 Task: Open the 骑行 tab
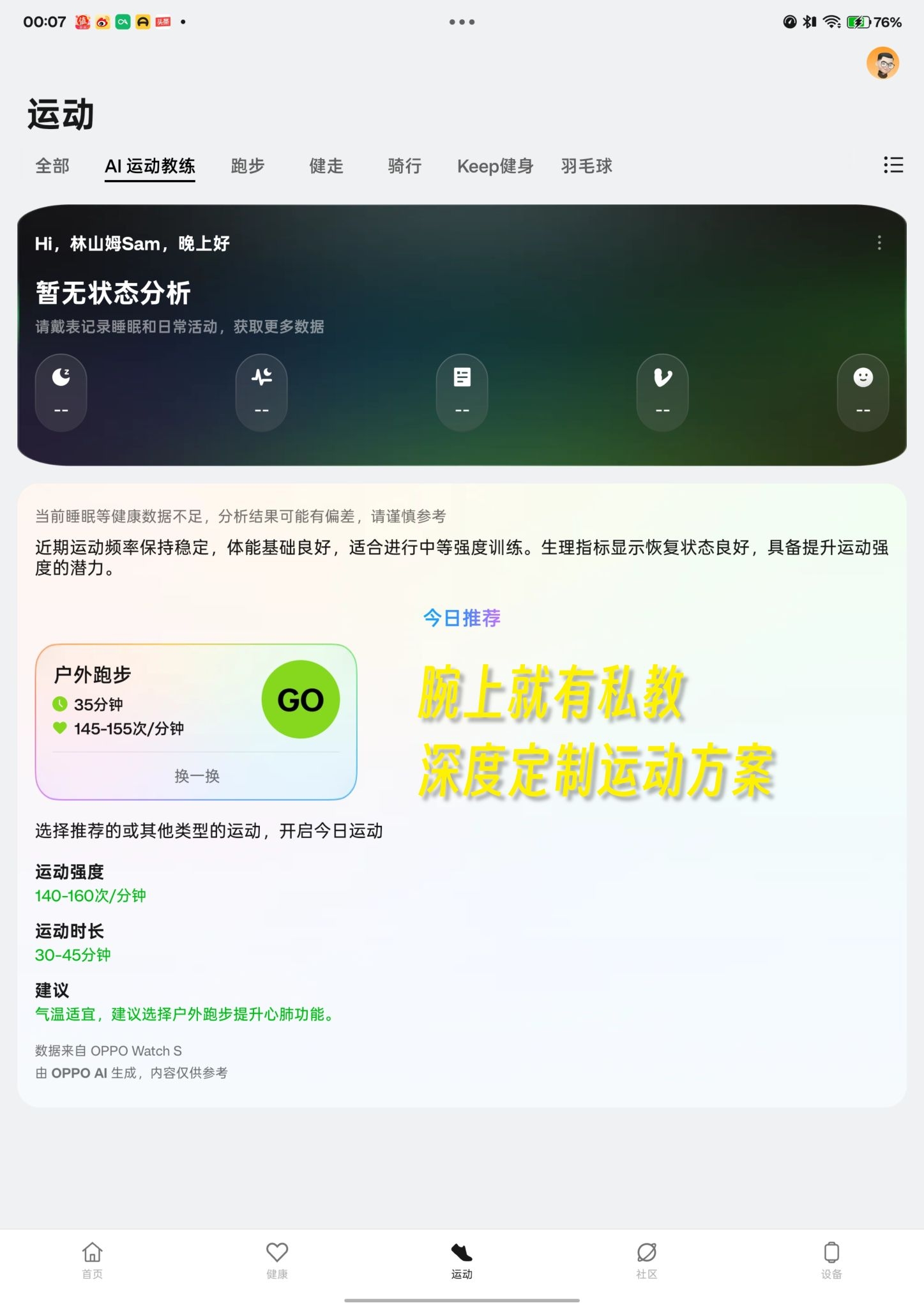(x=405, y=166)
